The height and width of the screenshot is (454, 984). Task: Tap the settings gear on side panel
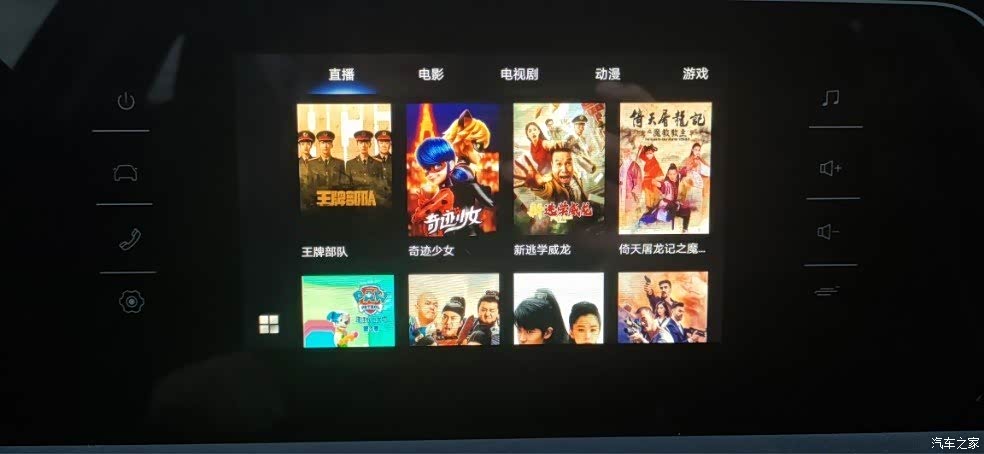[x=131, y=301]
